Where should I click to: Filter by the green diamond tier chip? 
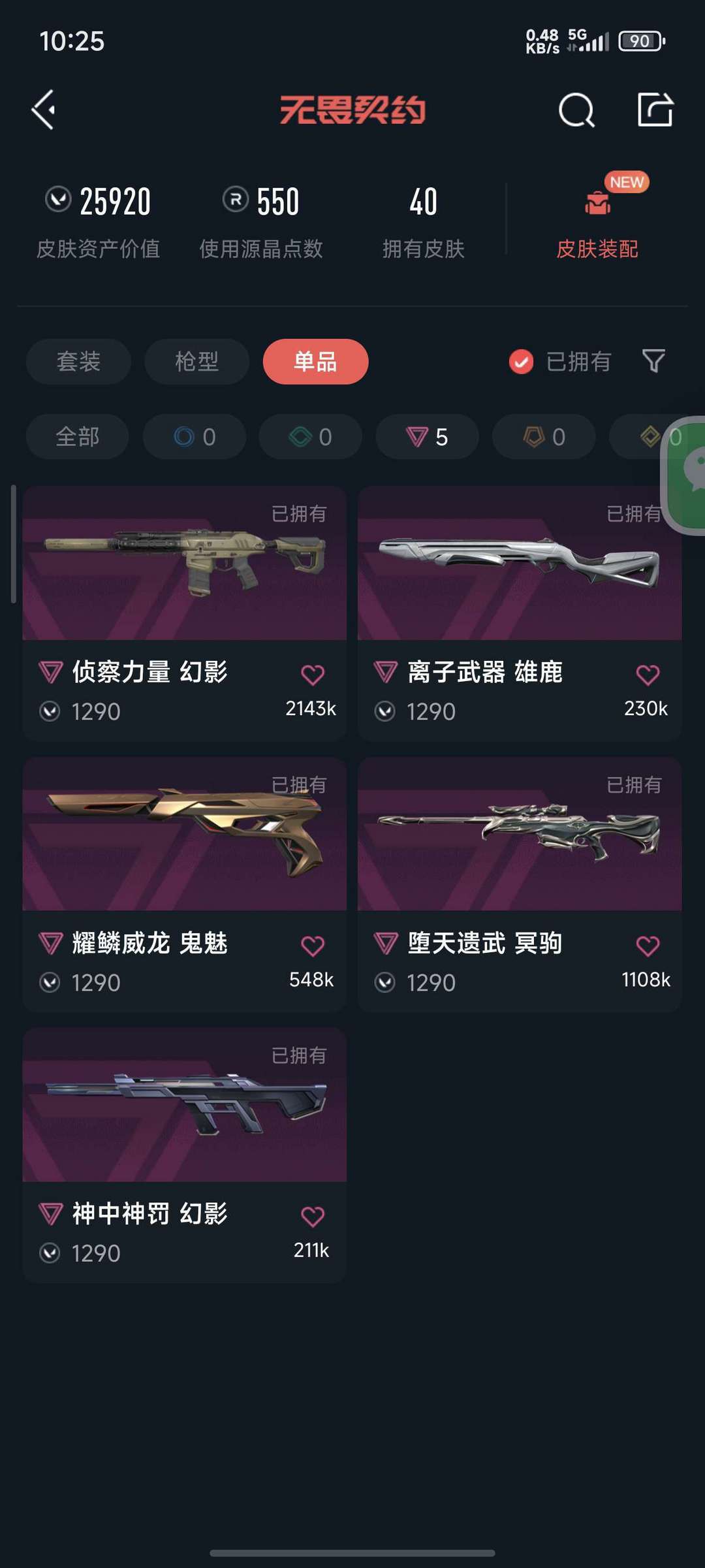(311, 437)
